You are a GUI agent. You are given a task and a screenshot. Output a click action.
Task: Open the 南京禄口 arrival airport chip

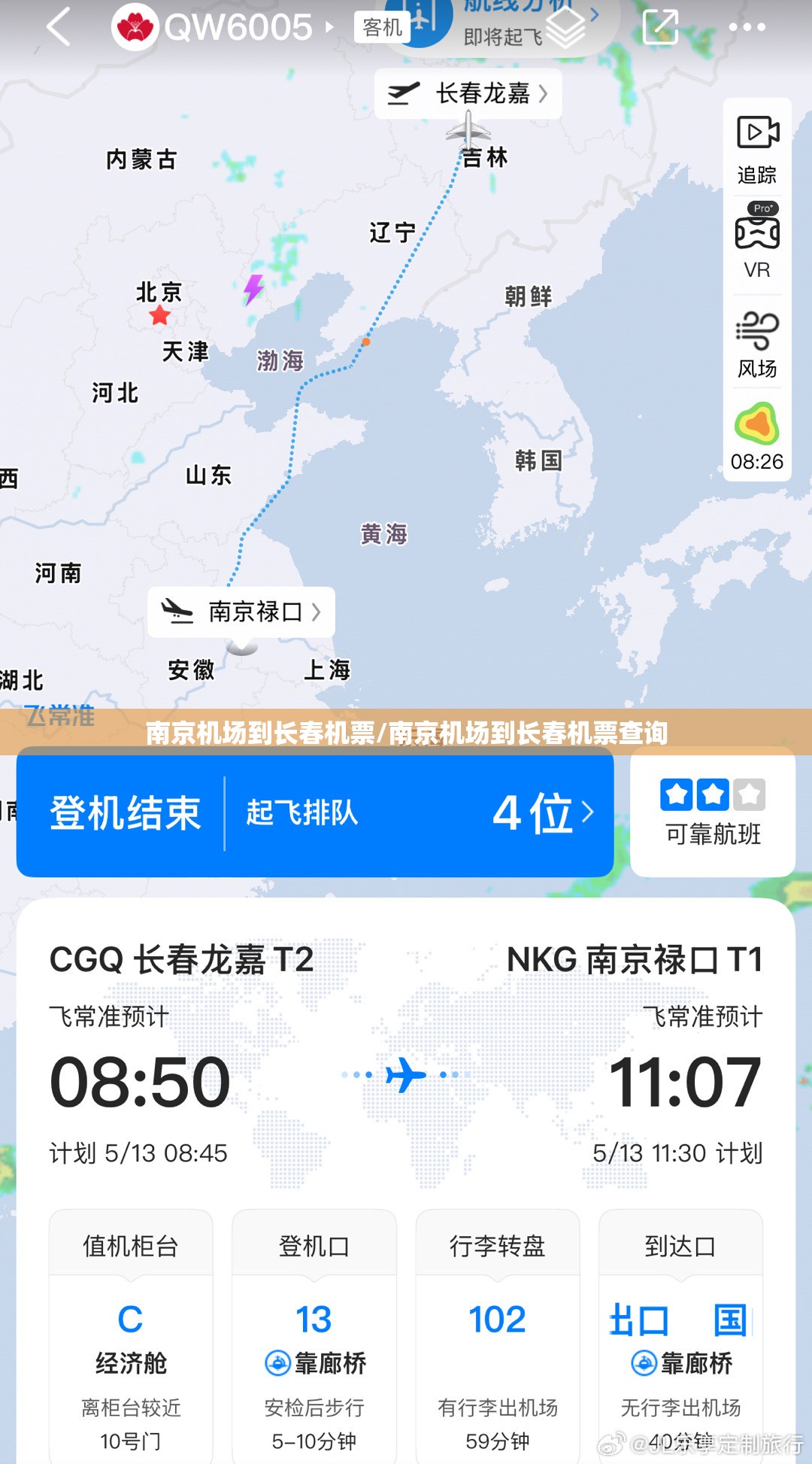241,612
